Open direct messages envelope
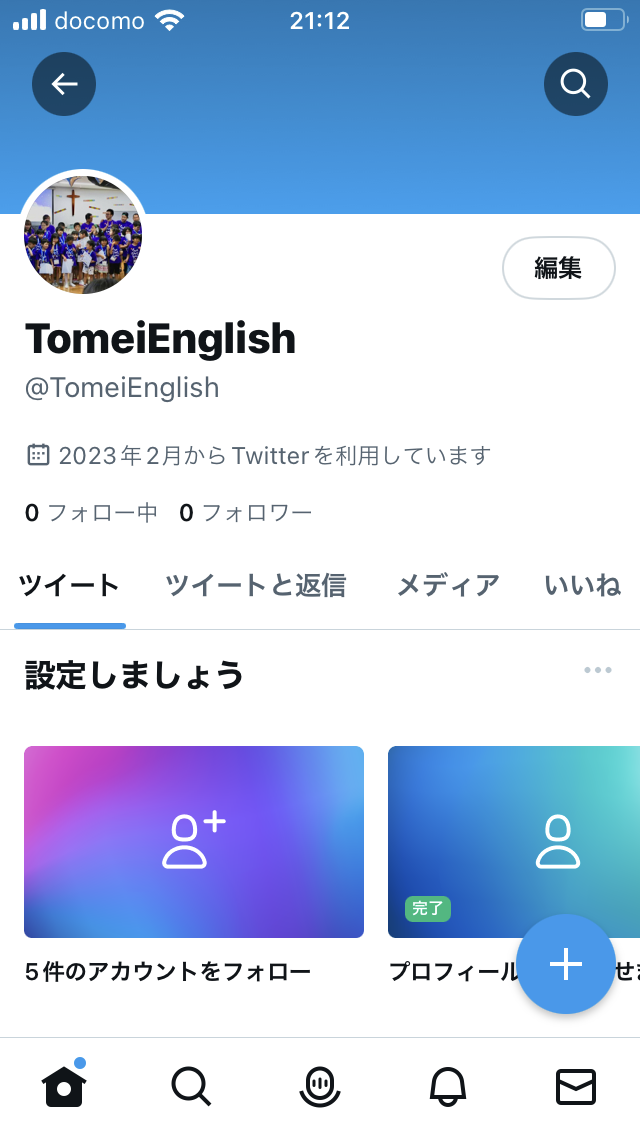 (576, 1086)
